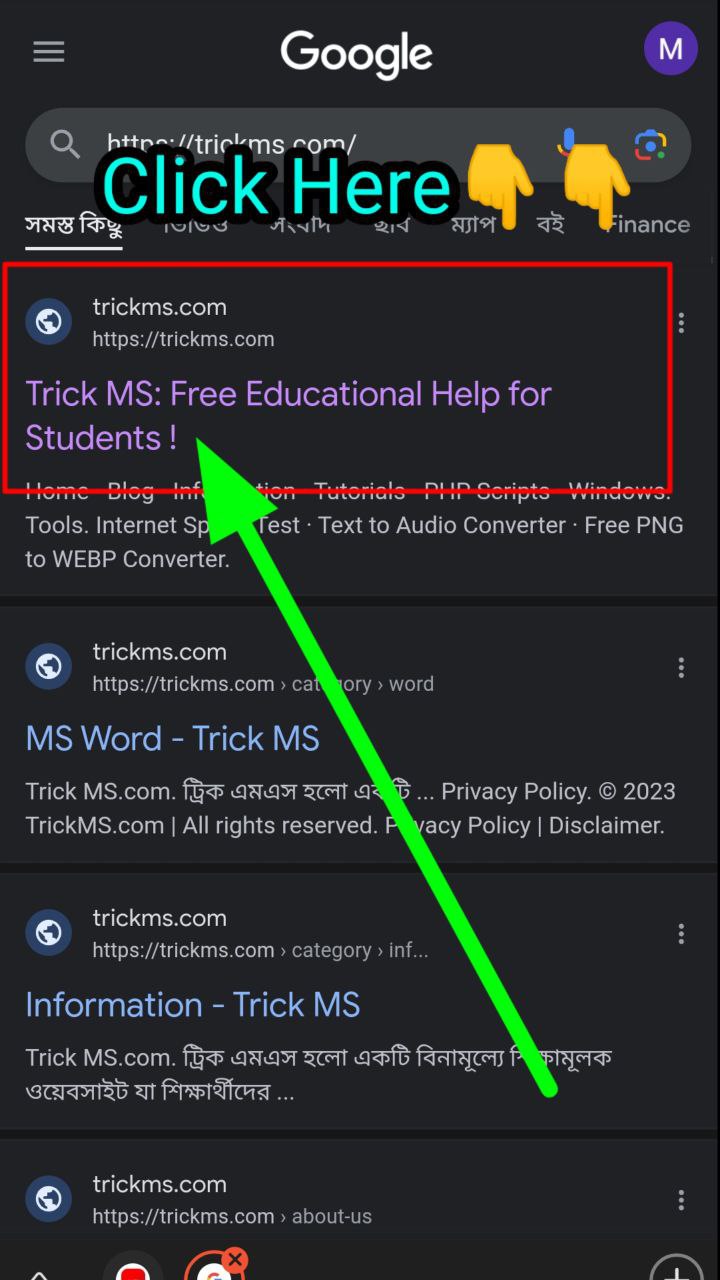Viewport: 720px width, 1280px height.
Task: Switch to the Finance tab
Action: [648, 225]
